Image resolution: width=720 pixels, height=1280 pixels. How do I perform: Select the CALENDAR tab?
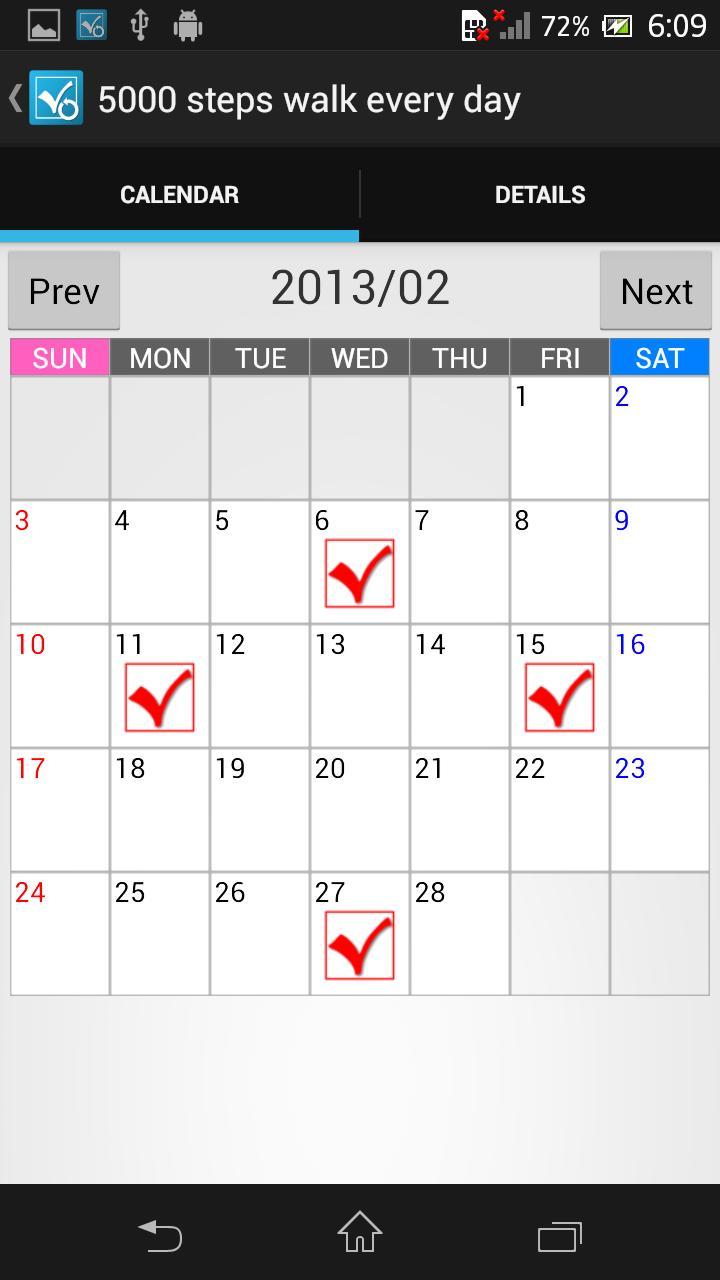179,195
